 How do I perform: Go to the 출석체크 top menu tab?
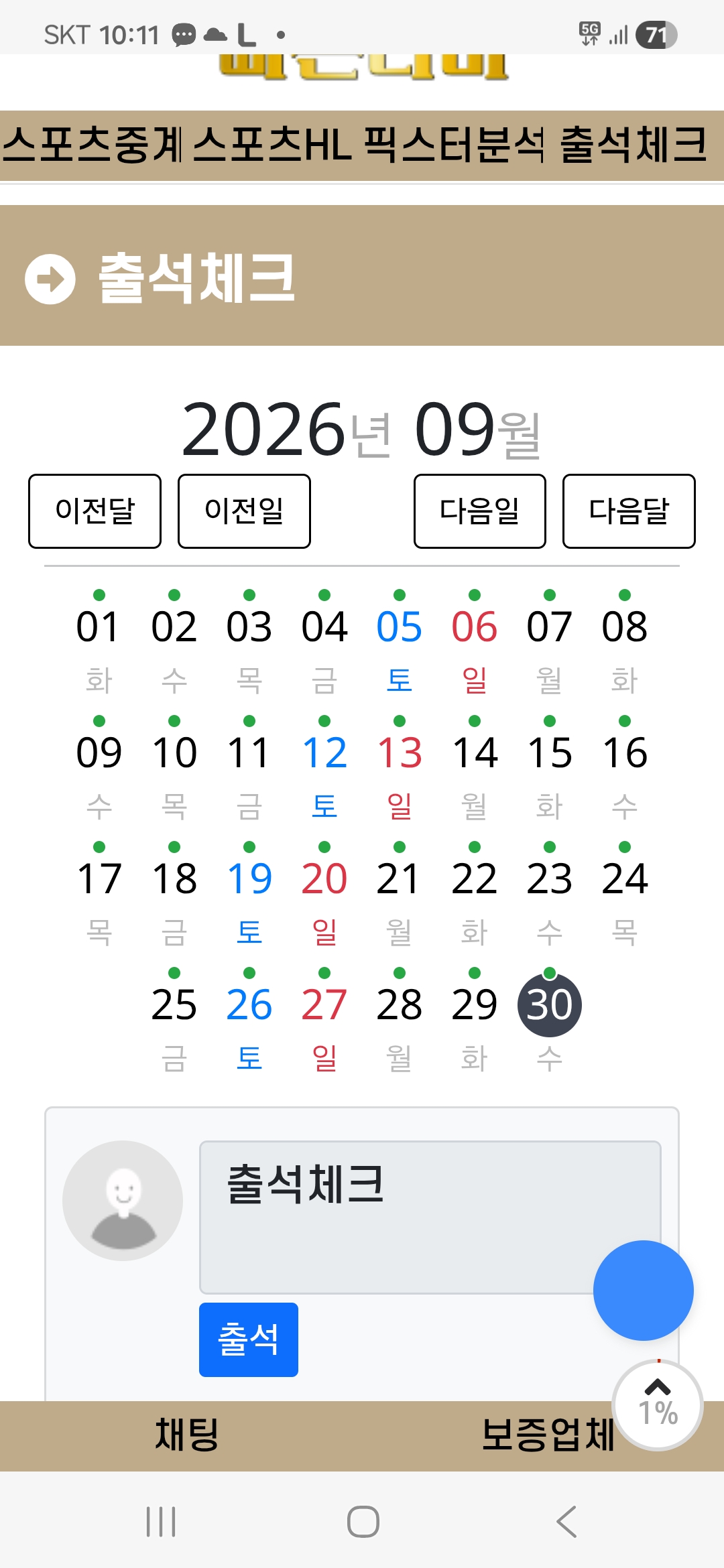click(x=633, y=145)
